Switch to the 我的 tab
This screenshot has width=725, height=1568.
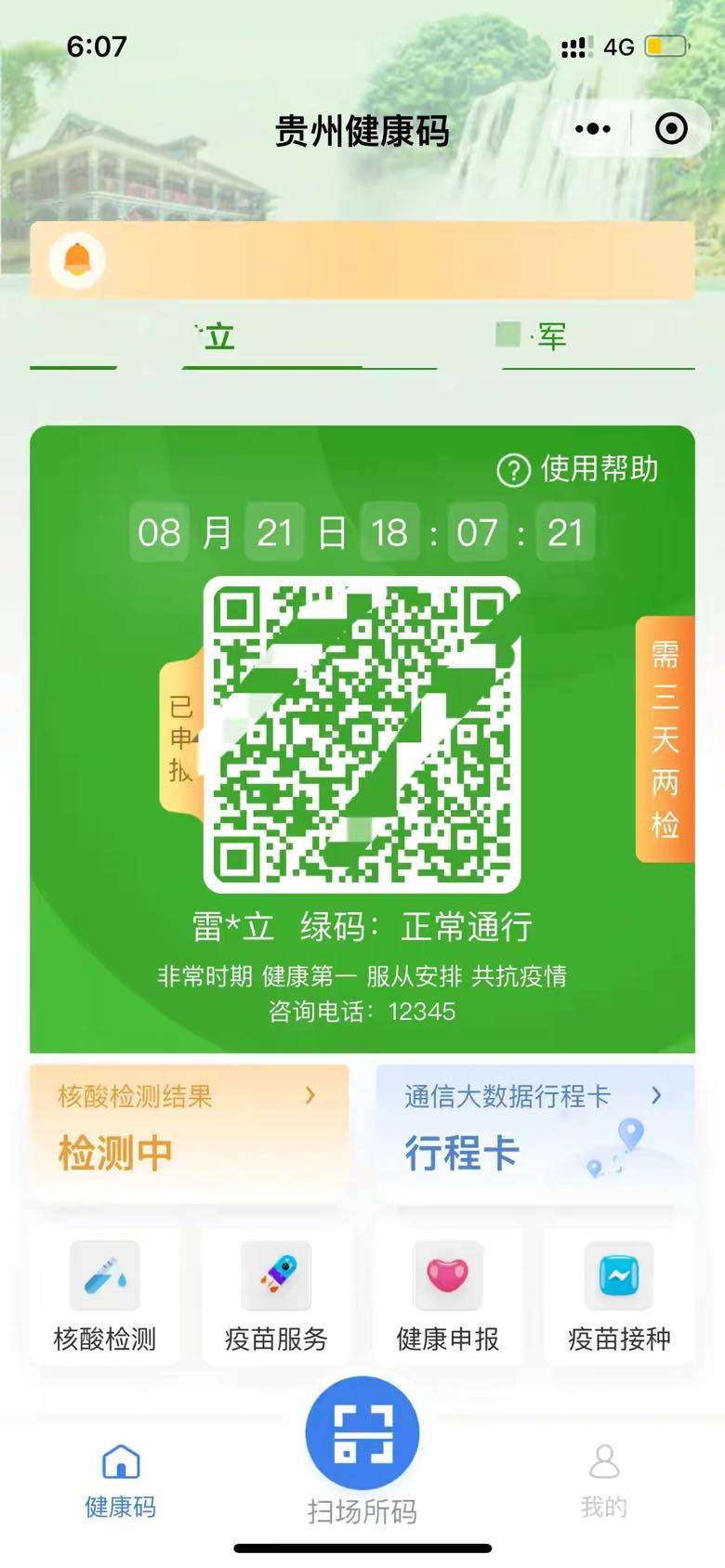604,1481
